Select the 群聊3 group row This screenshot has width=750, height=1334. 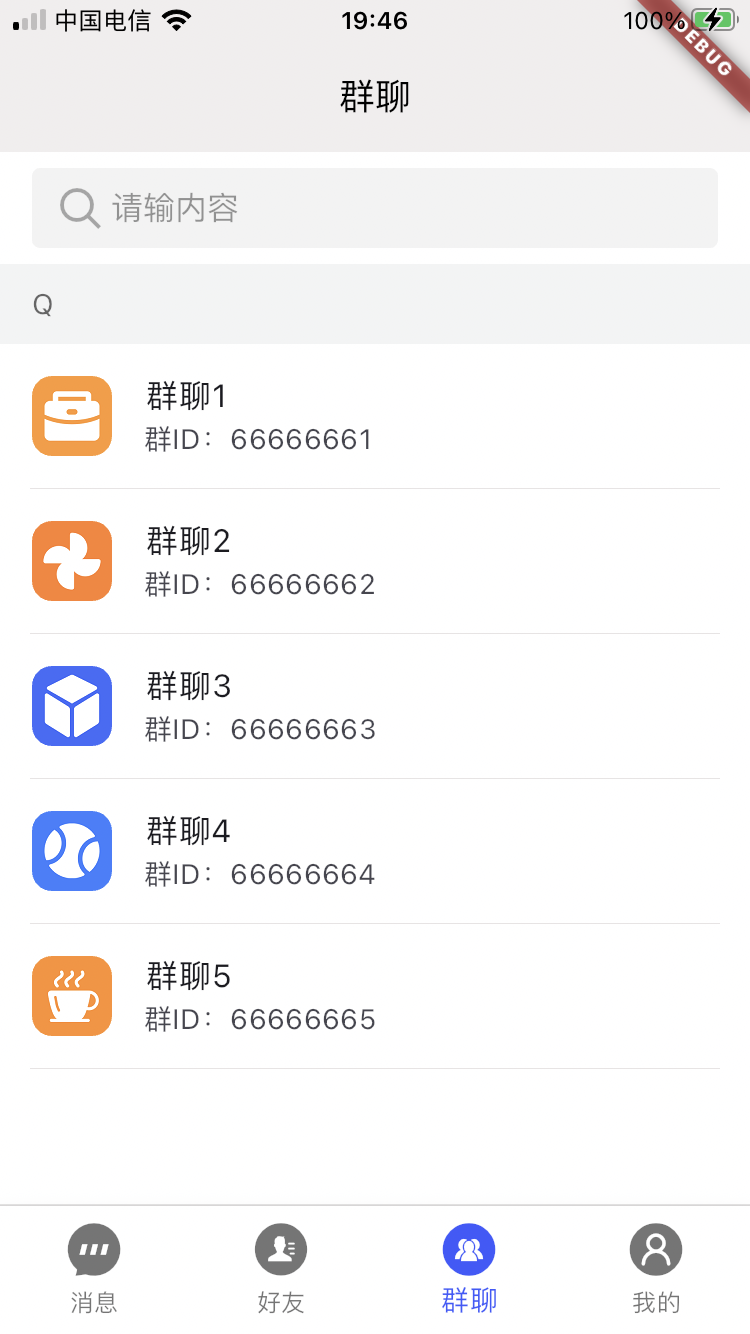coord(375,706)
